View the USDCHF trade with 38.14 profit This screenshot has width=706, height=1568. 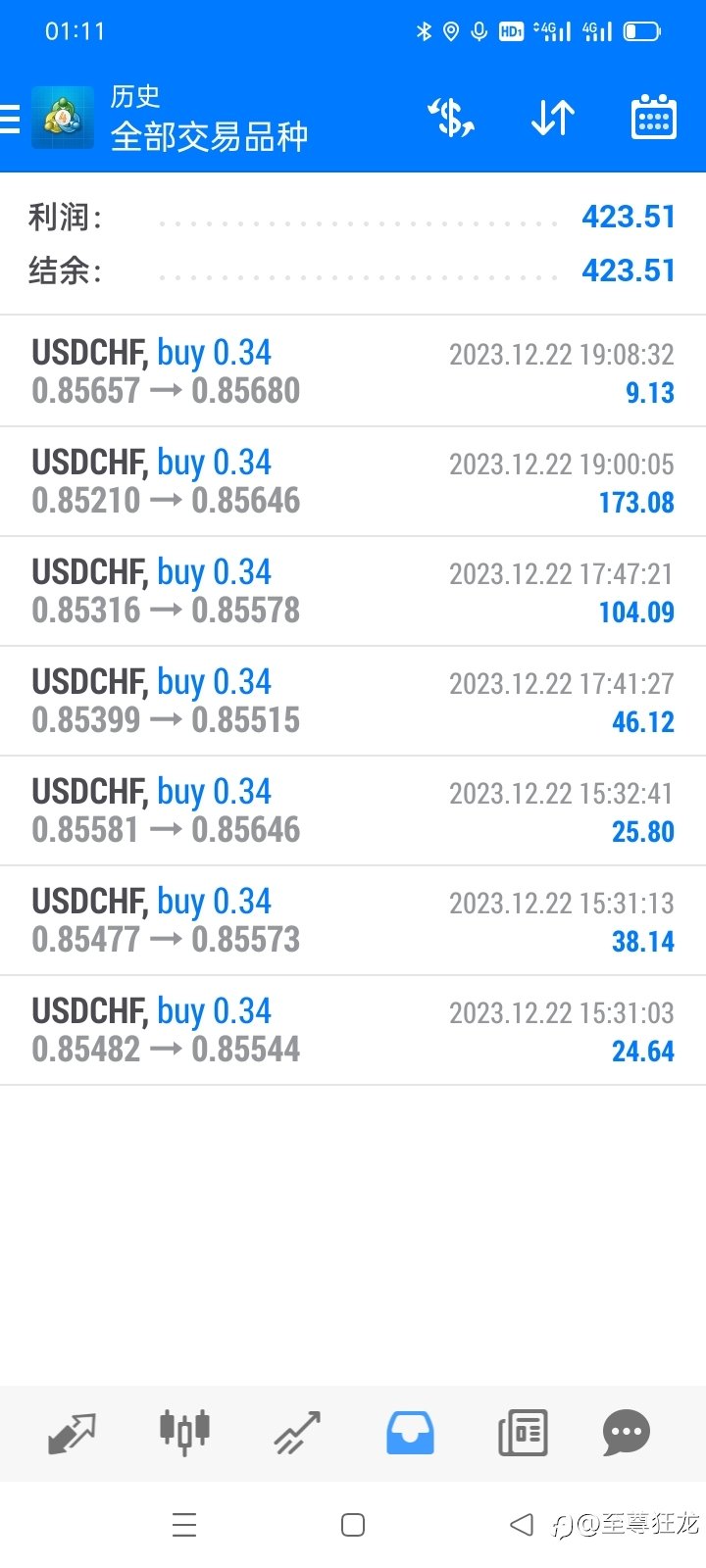(353, 920)
